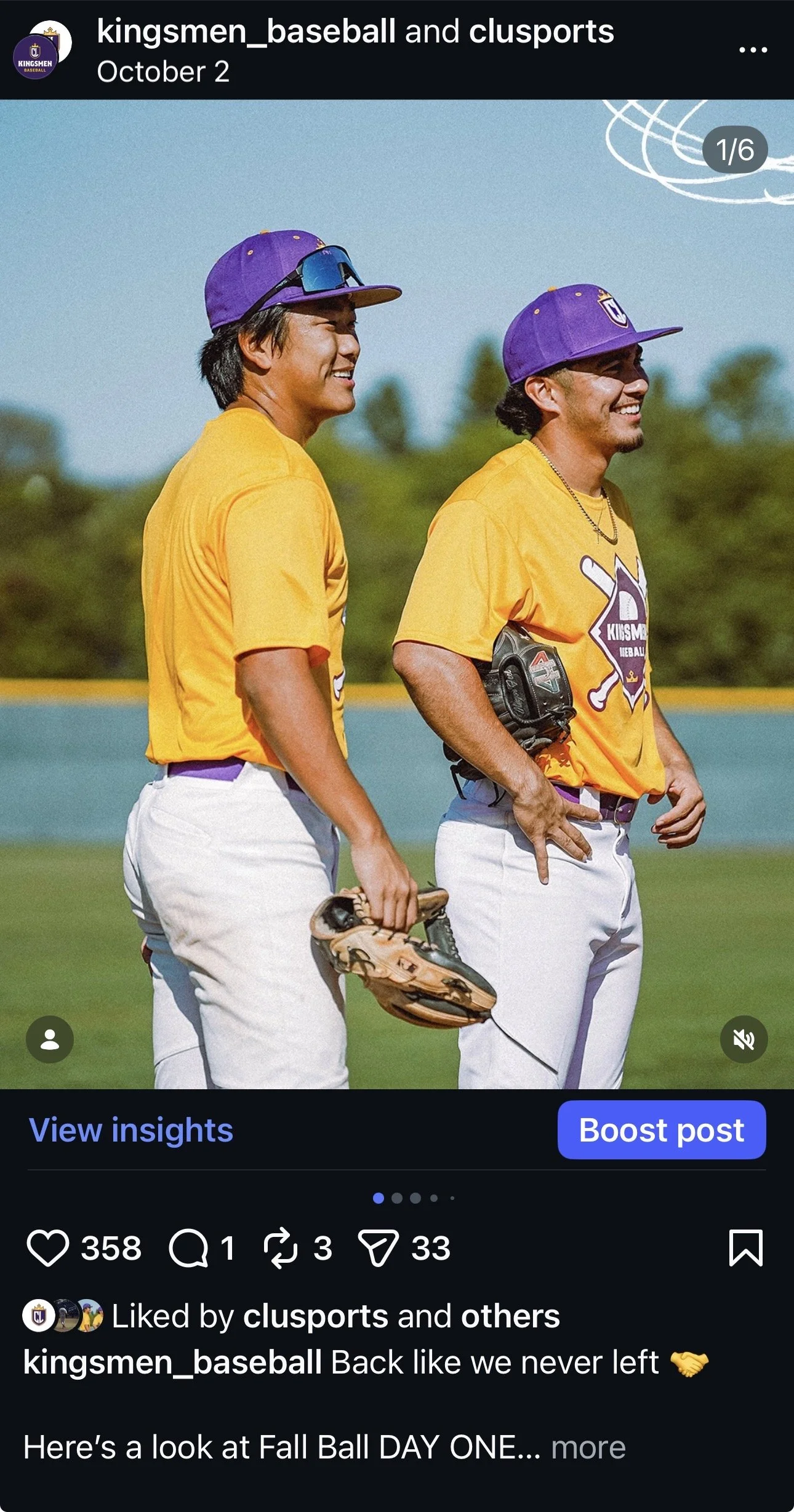
Task: View insights for this post
Action: [131, 1130]
